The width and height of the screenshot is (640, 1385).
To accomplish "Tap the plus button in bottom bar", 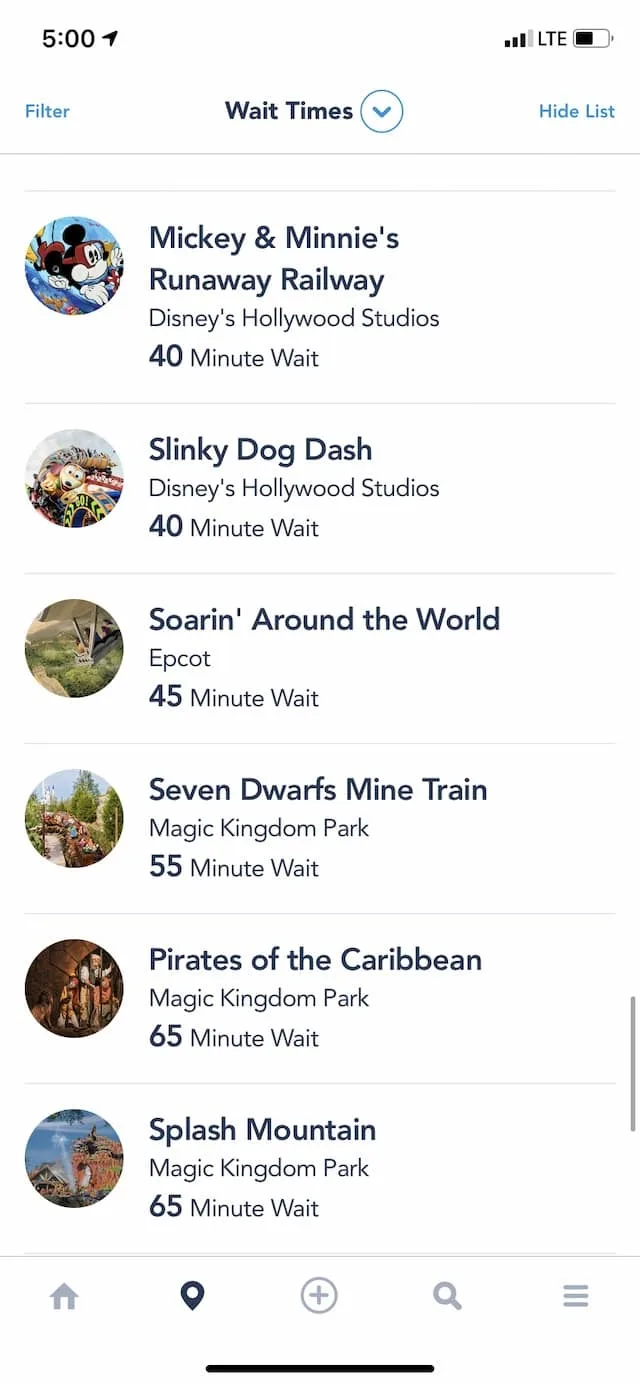I will pyautogui.click(x=319, y=1296).
